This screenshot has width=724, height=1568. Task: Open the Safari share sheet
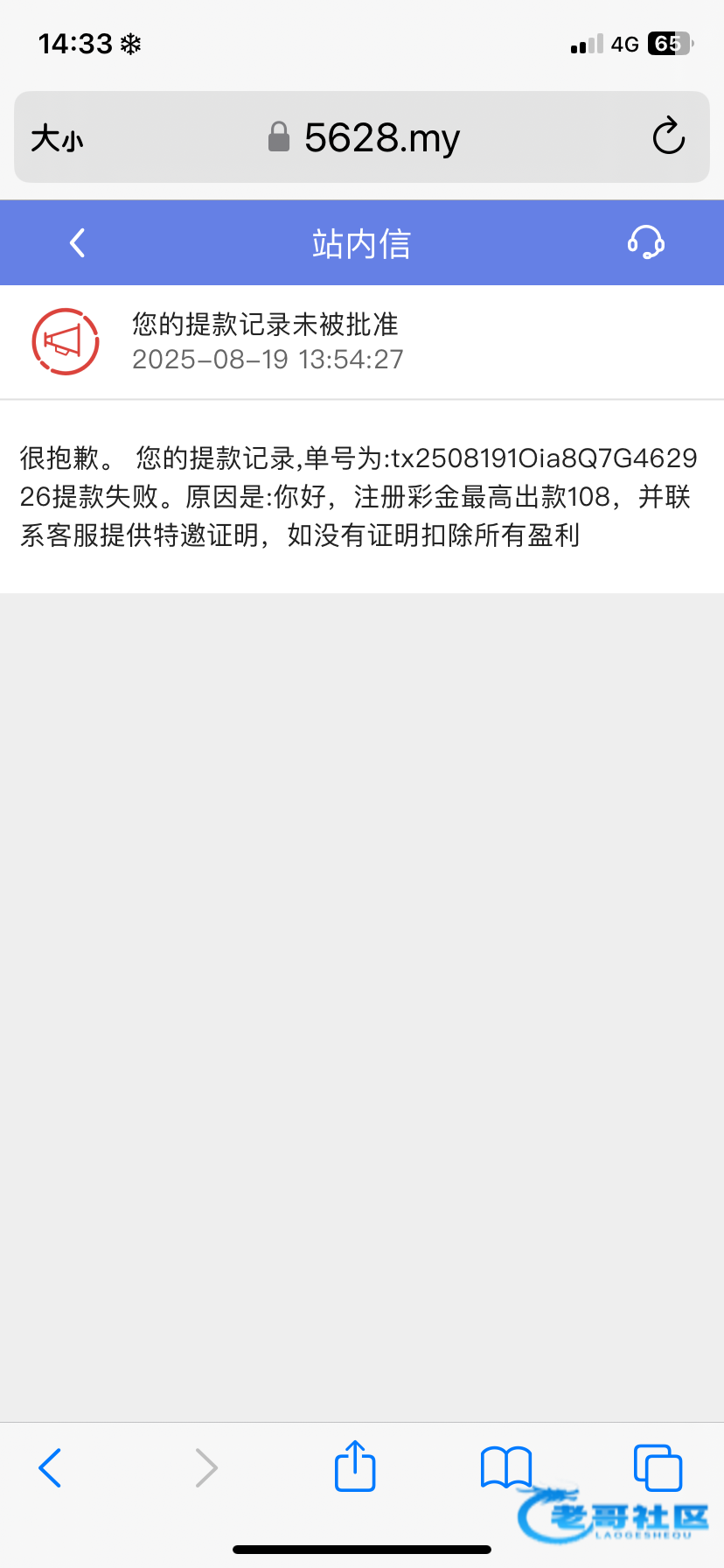(355, 1466)
